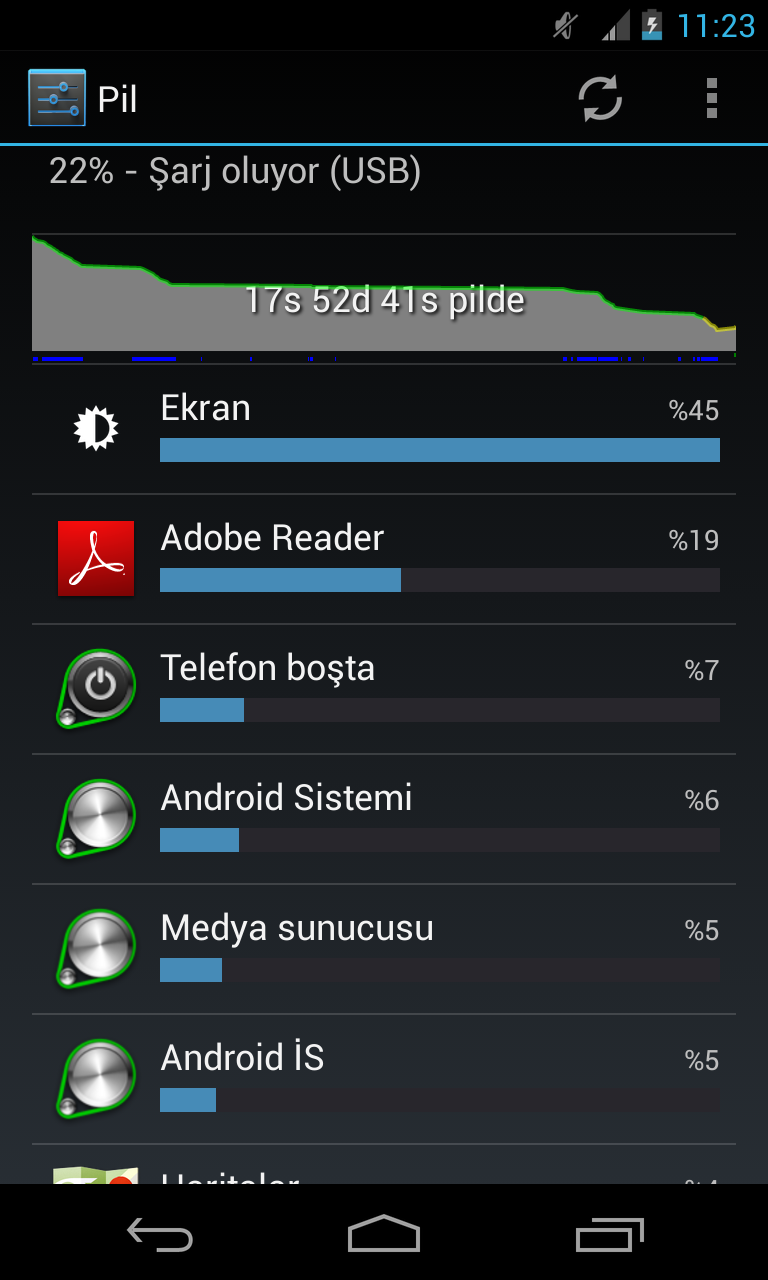
Task: Open the overflow menu
Action: click(x=712, y=99)
